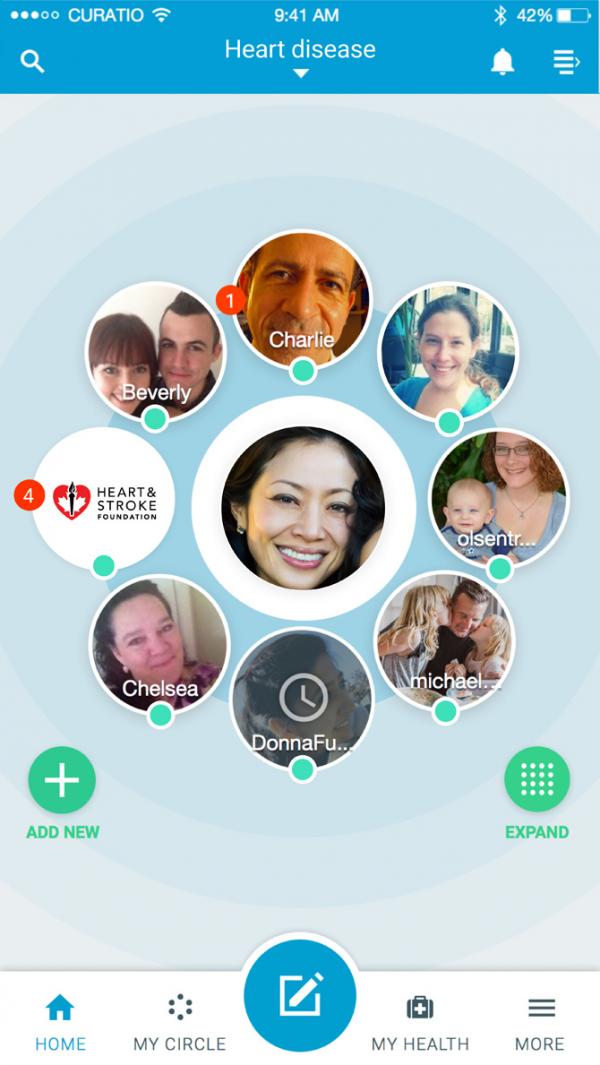Open the More tab
The height and width of the screenshot is (1065, 600).
point(541,1022)
